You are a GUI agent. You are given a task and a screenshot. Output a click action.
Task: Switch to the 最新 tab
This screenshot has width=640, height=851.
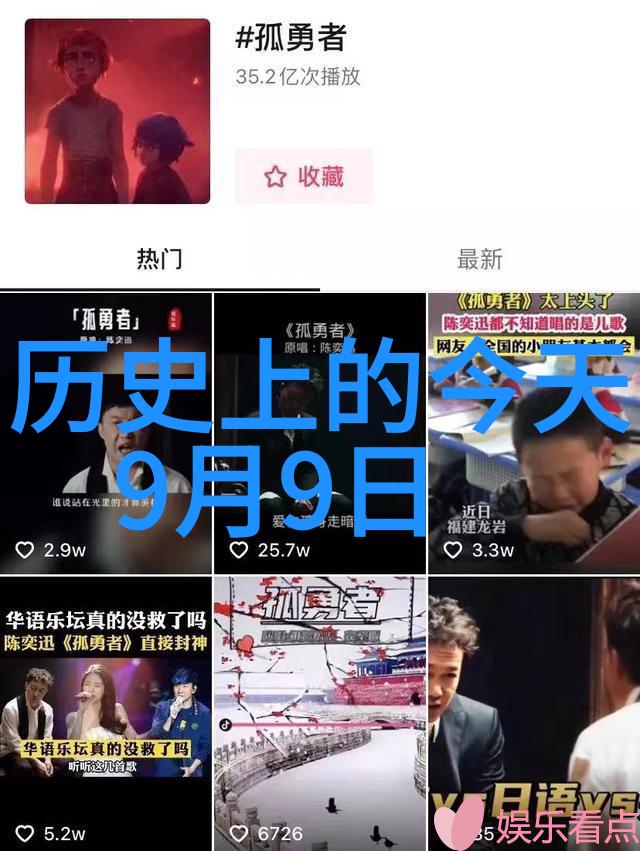(x=479, y=259)
